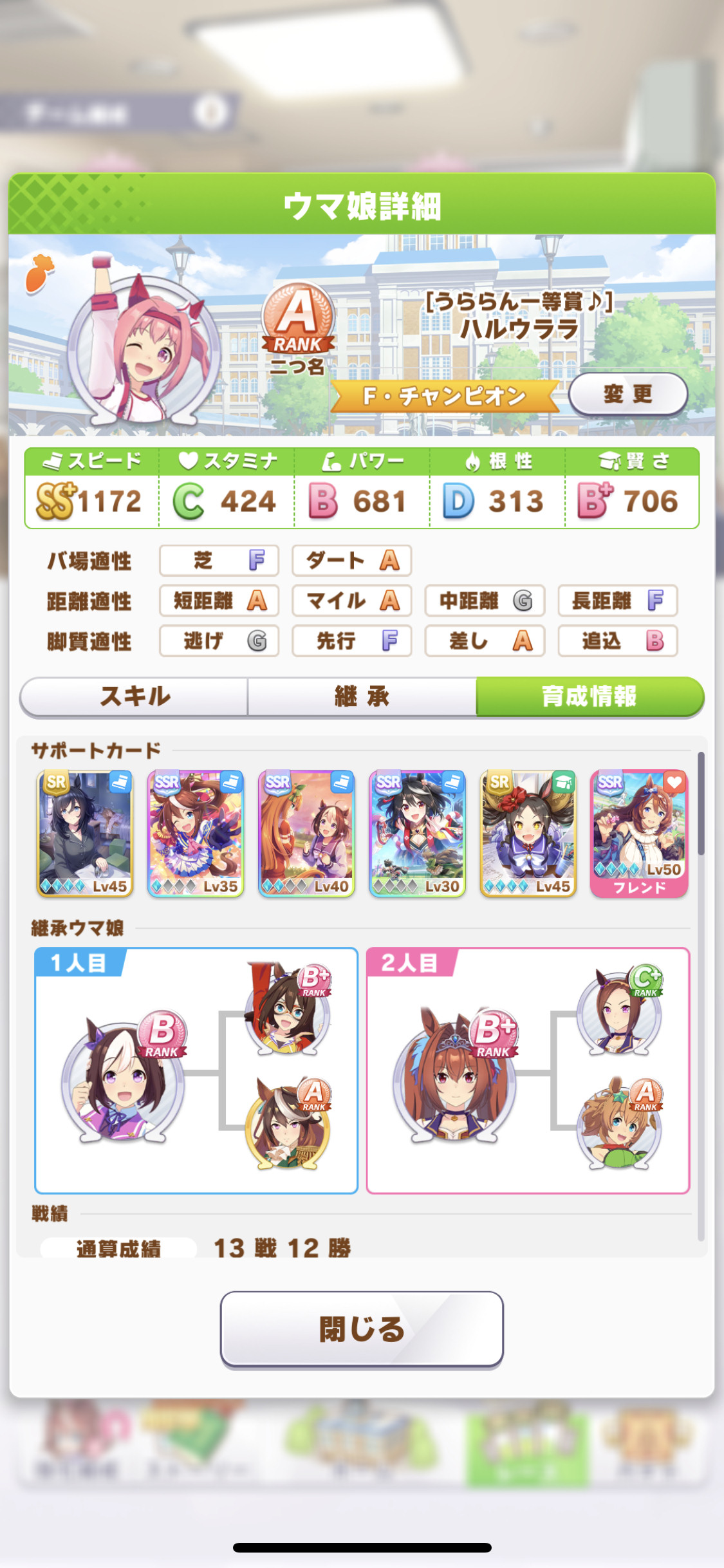Select the 育成情報 tab
724x1568 pixels.
tap(589, 696)
